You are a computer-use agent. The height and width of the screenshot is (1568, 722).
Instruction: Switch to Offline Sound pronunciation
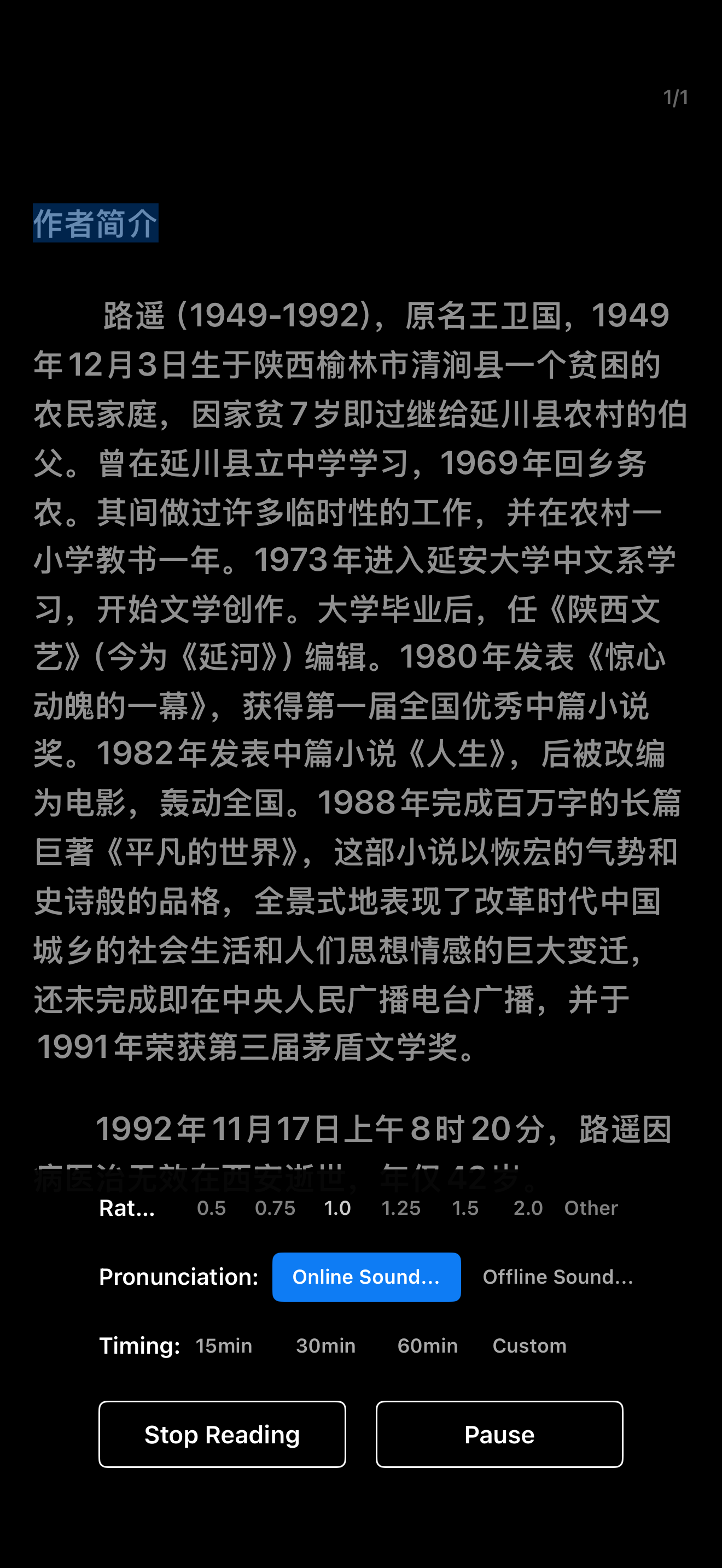point(557,1277)
